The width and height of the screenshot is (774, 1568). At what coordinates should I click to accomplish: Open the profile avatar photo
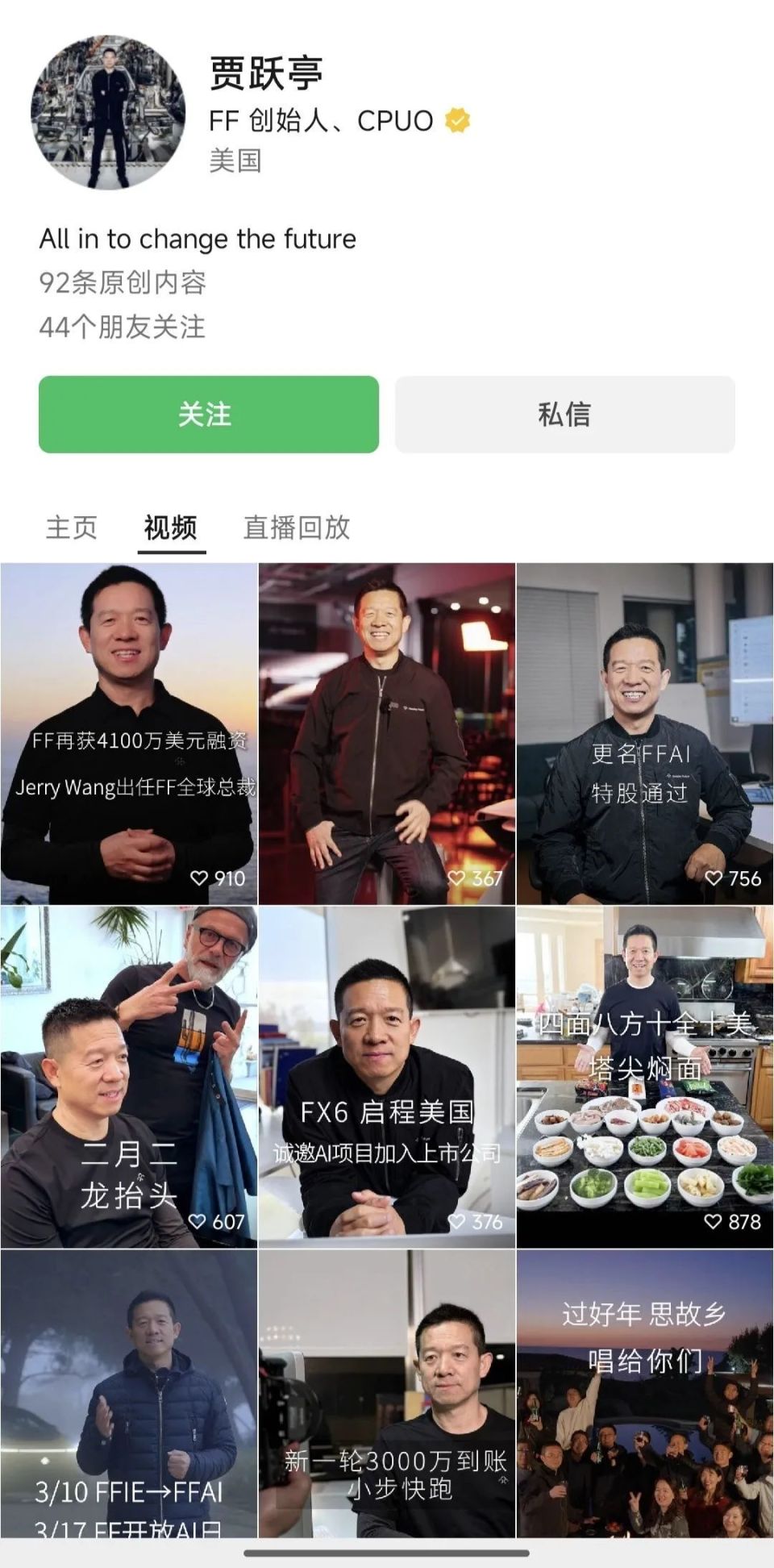tap(108, 112)
